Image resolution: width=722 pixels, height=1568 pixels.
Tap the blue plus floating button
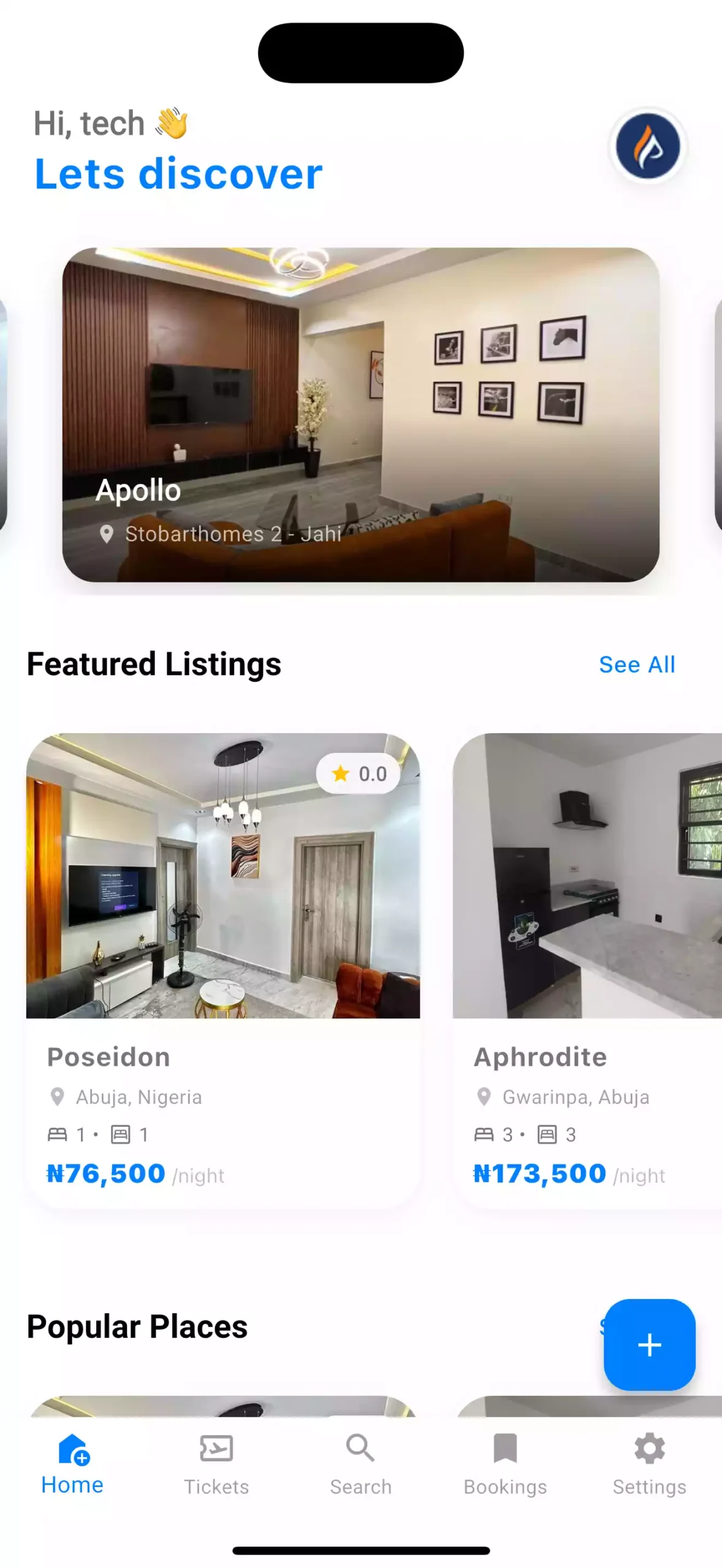pos(649,1344)
